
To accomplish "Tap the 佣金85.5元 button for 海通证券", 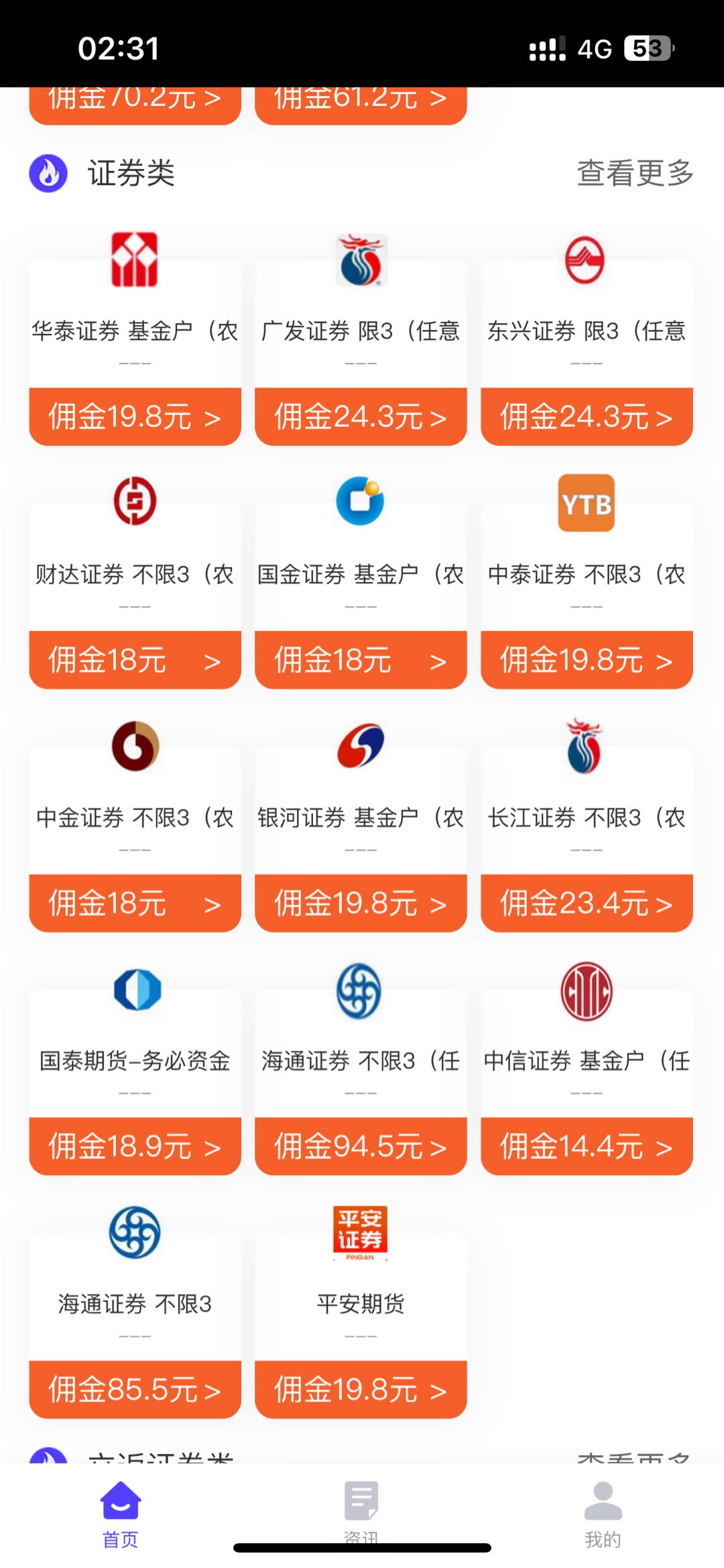I will tap(135, 1390).
